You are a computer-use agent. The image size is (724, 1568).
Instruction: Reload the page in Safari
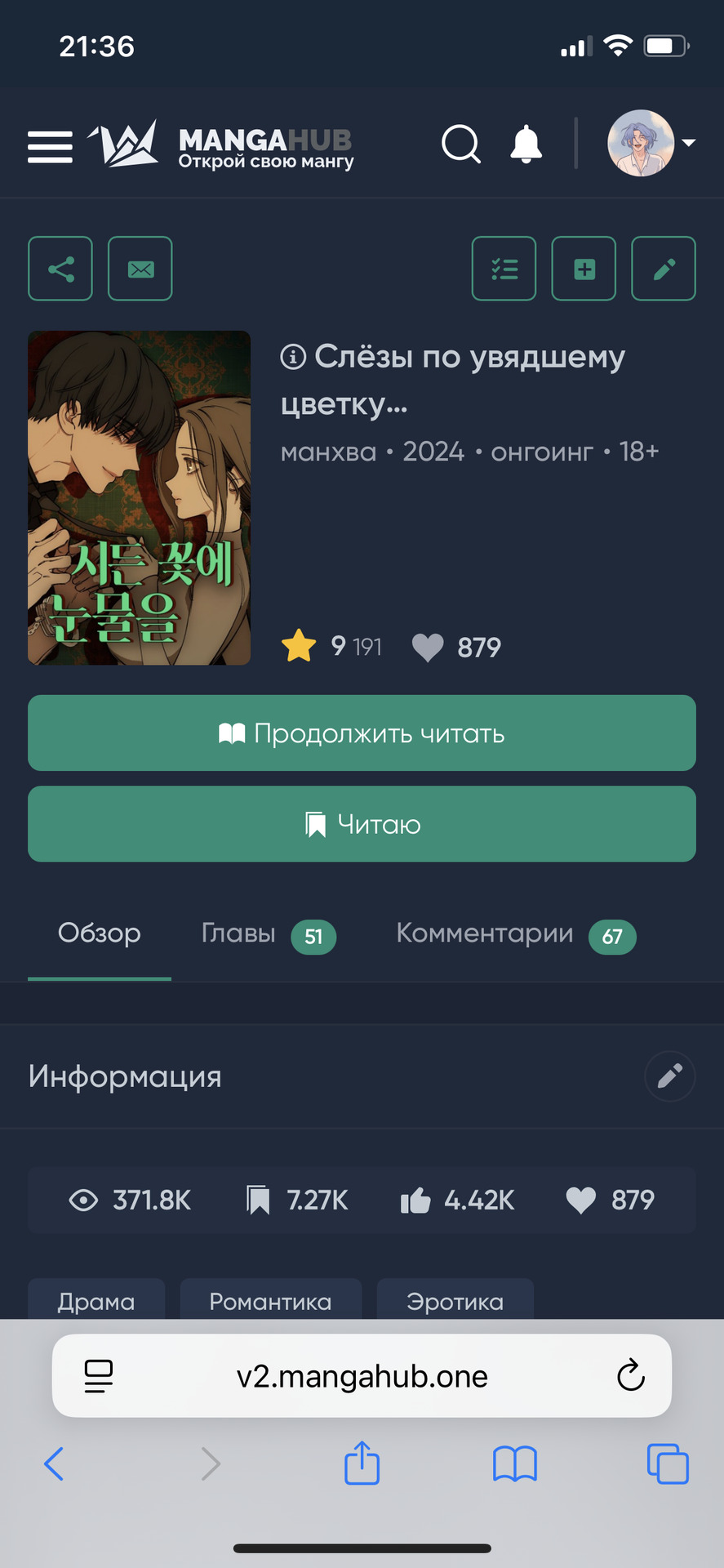coord(630,1376)
